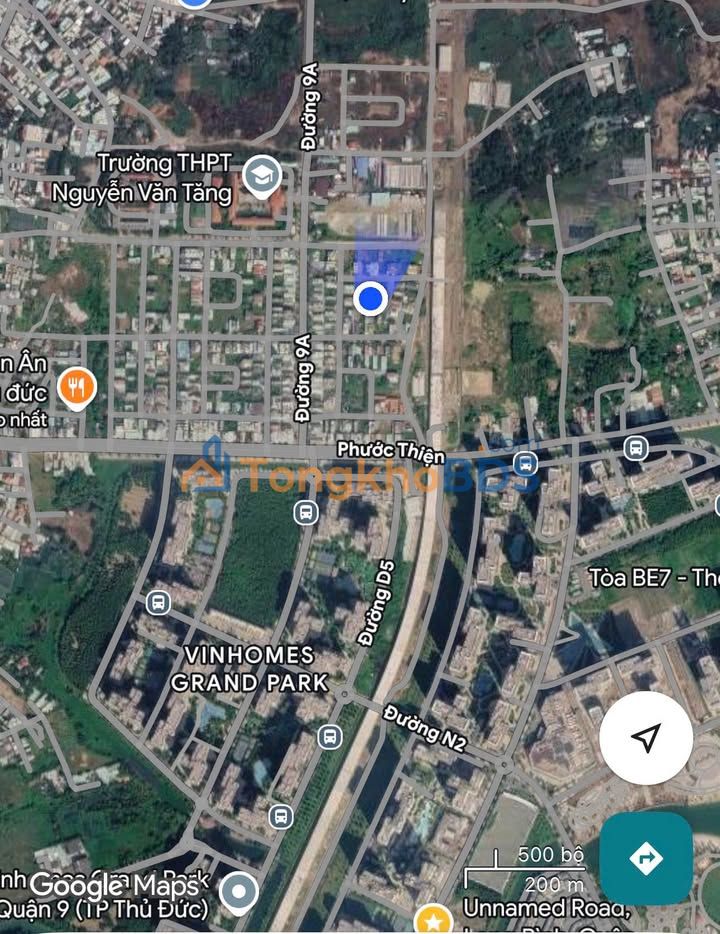
Task: Open the Trường THPT Nguyễn Văn Tăng school marker
Action: (262, 177)
